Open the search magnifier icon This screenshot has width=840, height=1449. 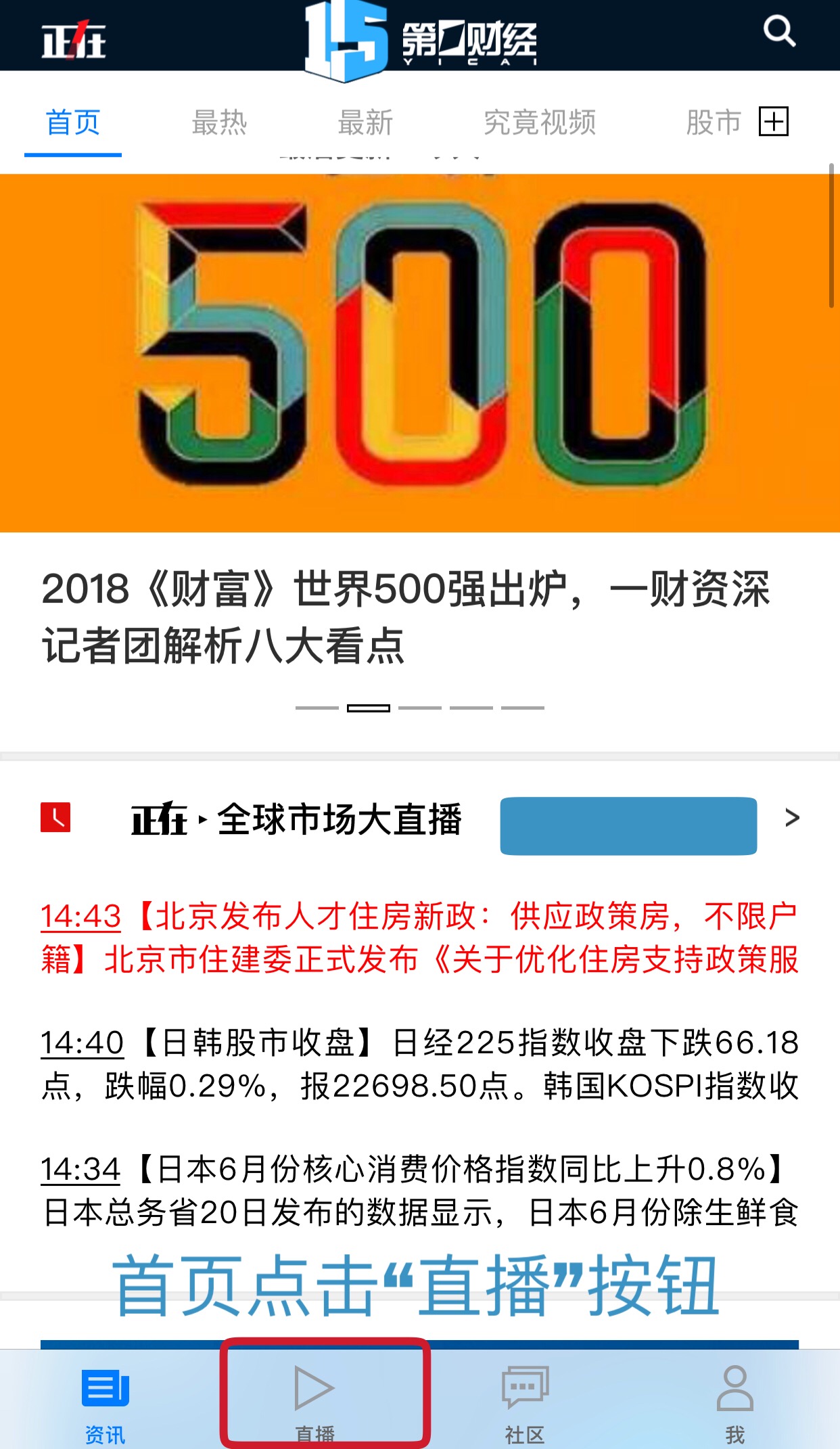point(779,31)
